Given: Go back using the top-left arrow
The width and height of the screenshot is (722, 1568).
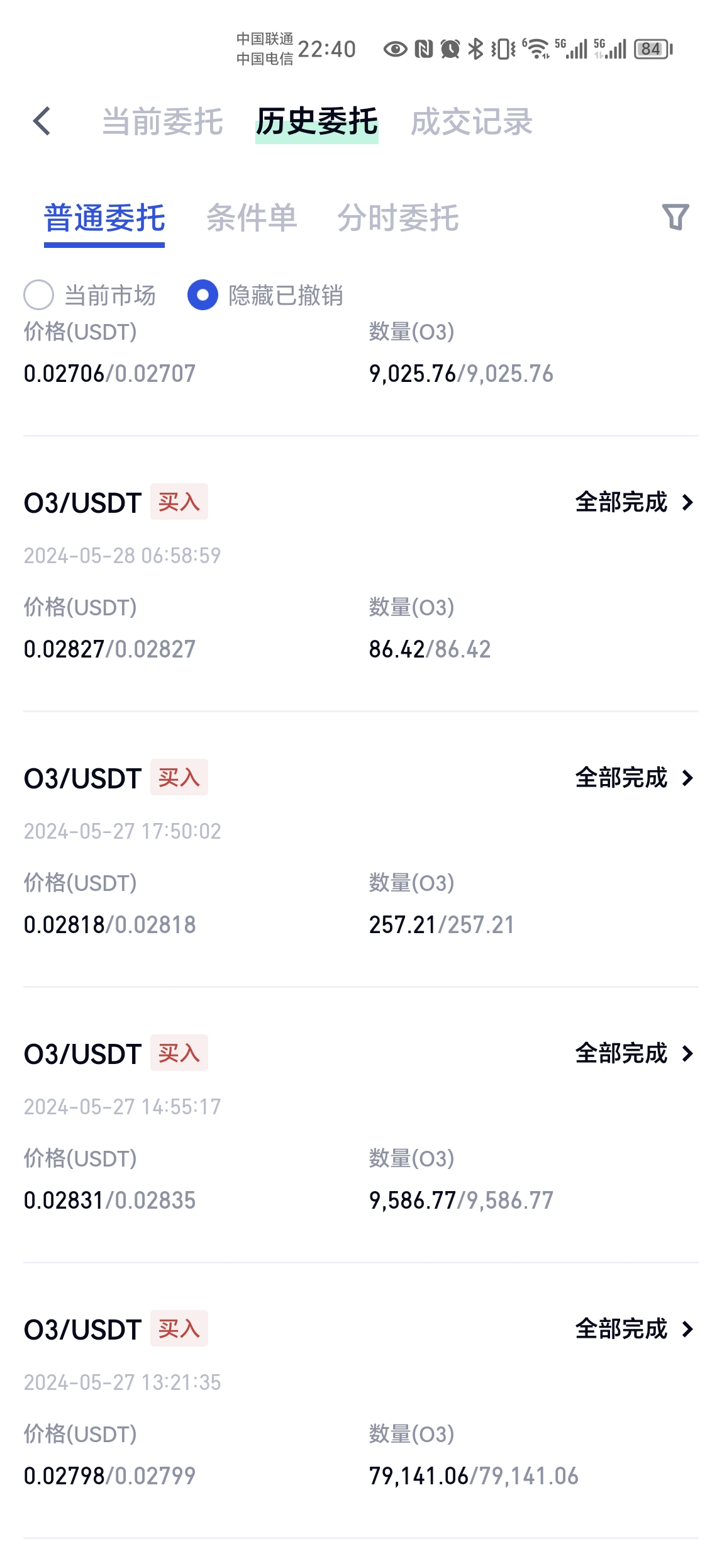Looking at the screenshot, I should [x=42, y=121].
